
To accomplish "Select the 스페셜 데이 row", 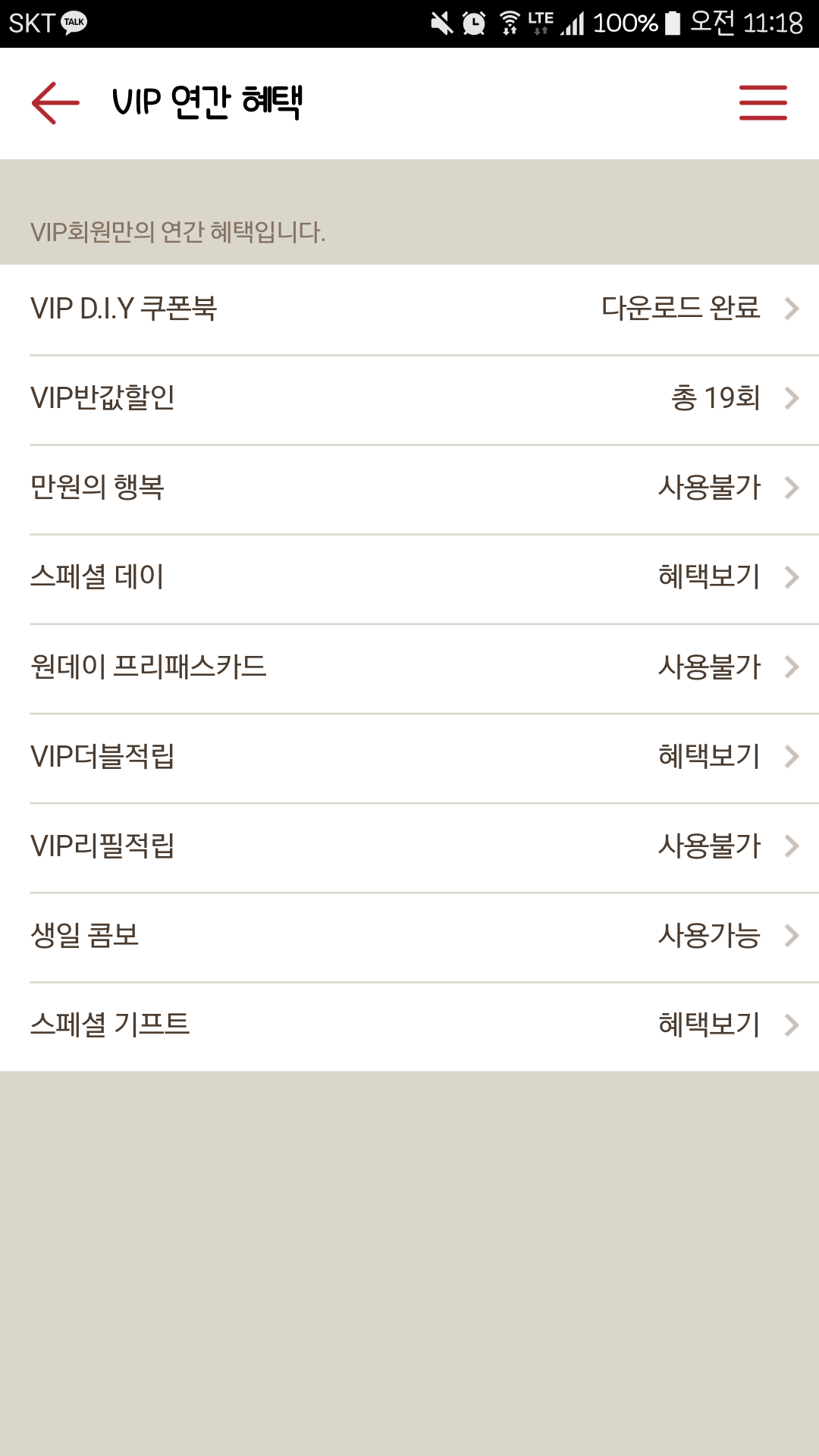I will tap(409, 578).
